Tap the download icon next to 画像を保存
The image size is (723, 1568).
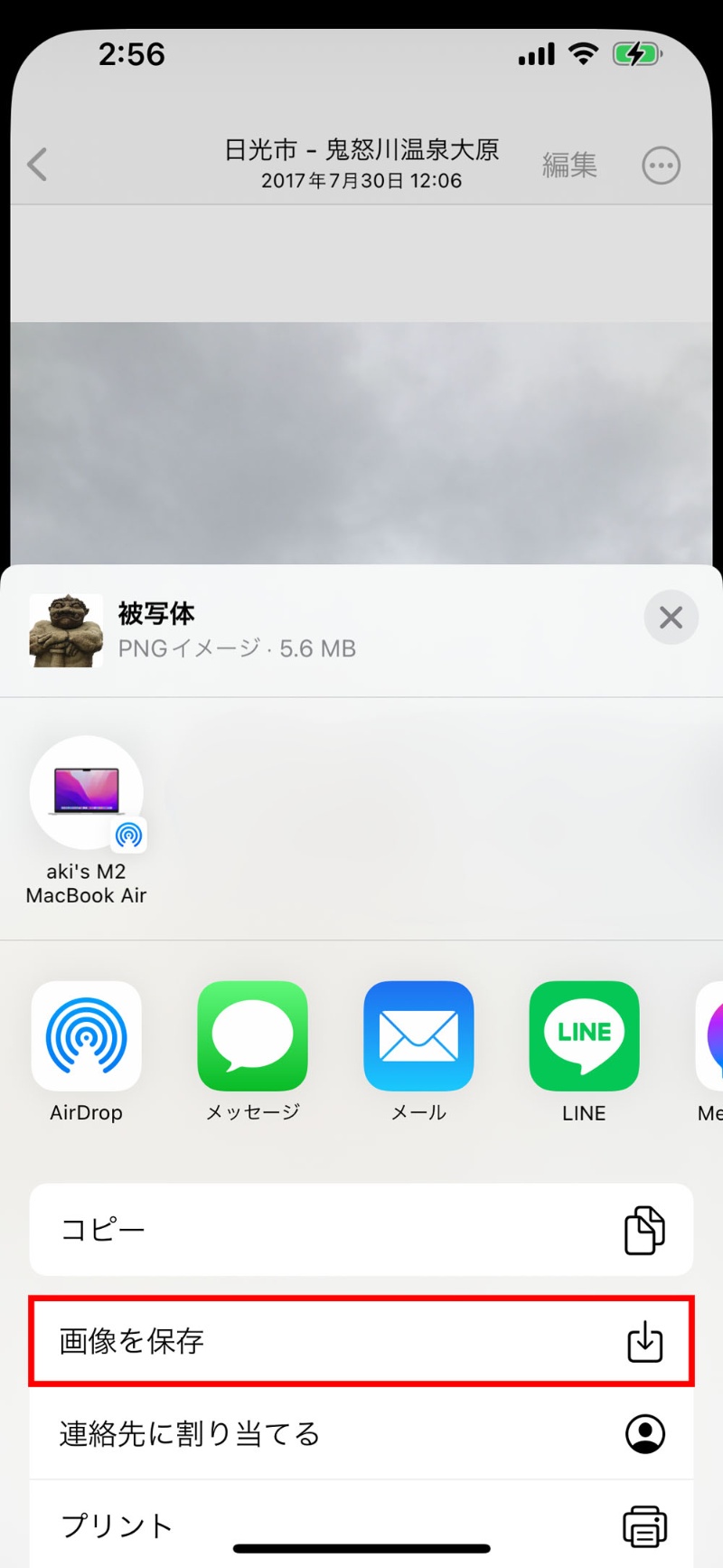(x=643, y=1341)
